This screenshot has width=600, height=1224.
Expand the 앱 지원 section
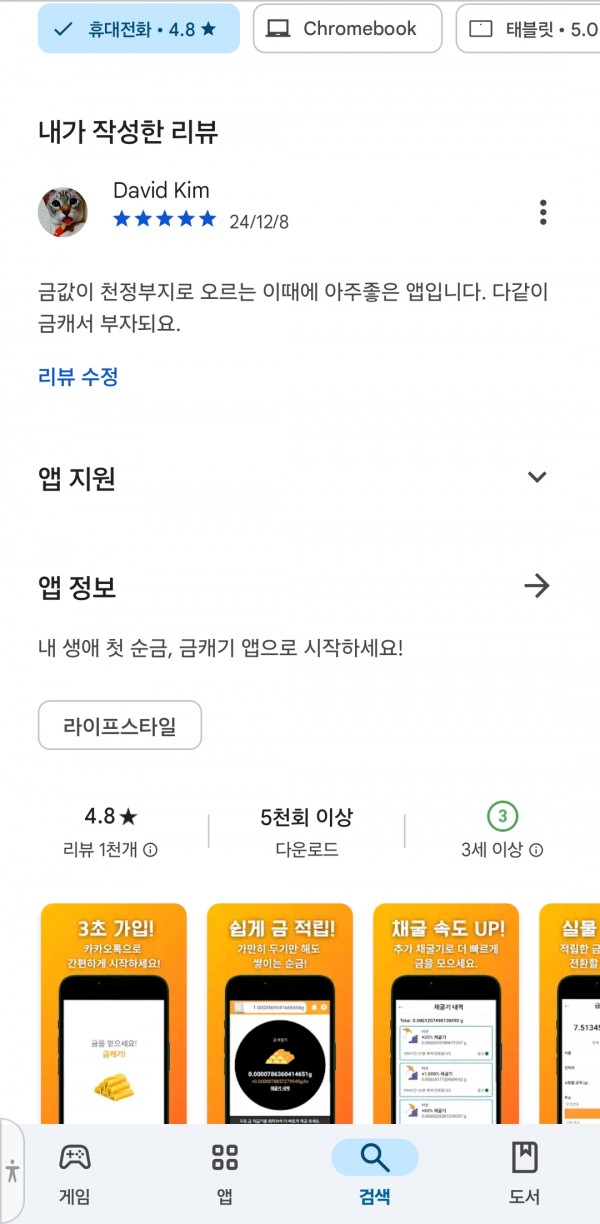pos(537,477)
